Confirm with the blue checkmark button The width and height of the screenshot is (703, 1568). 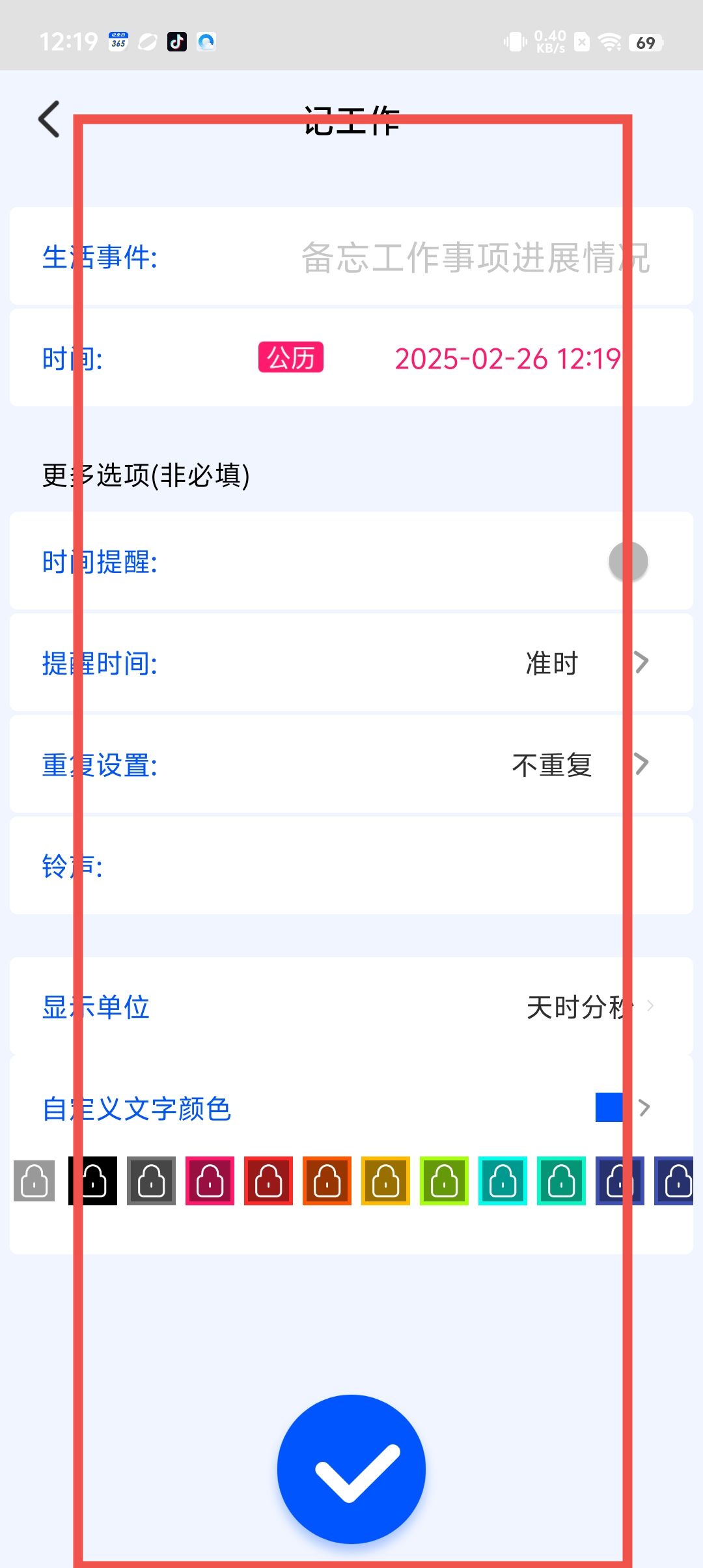point(351,1469)
